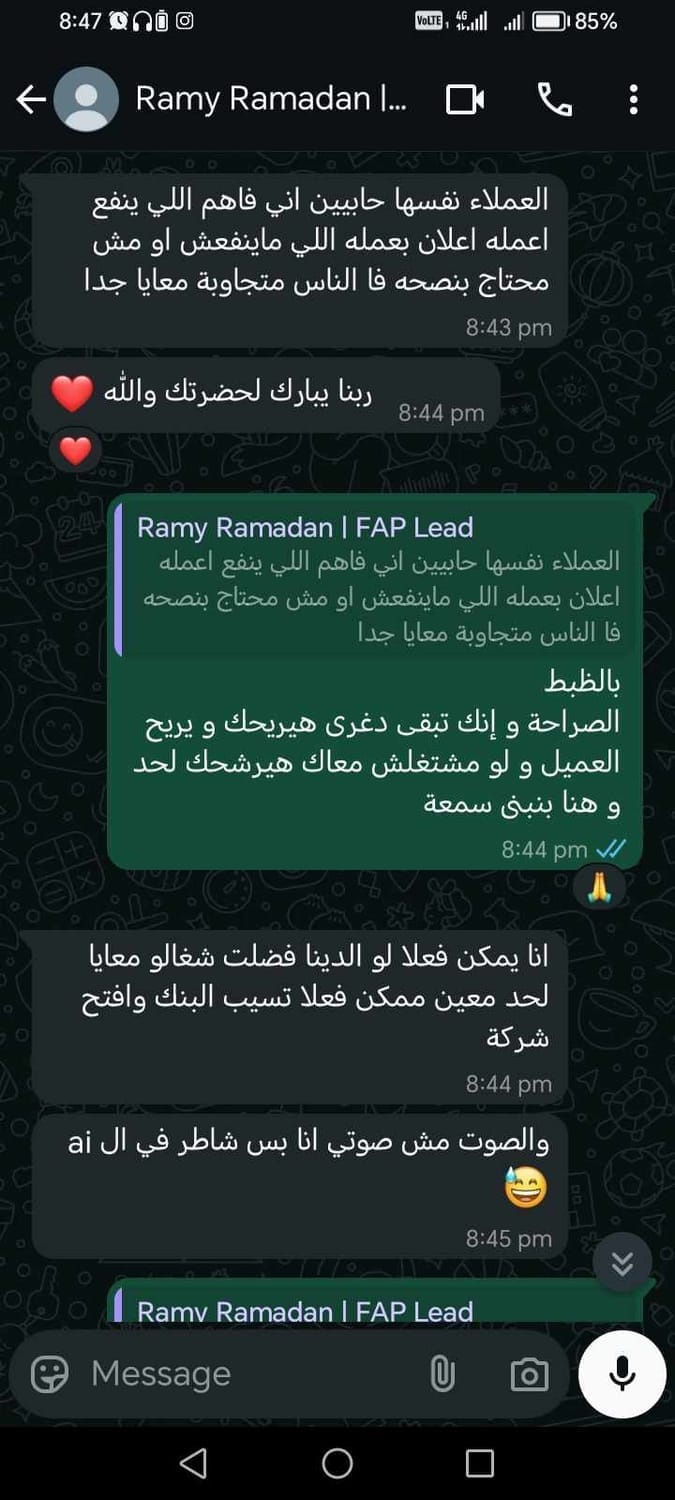Tap the praying hands reaction on sent message

click(599, 886)
